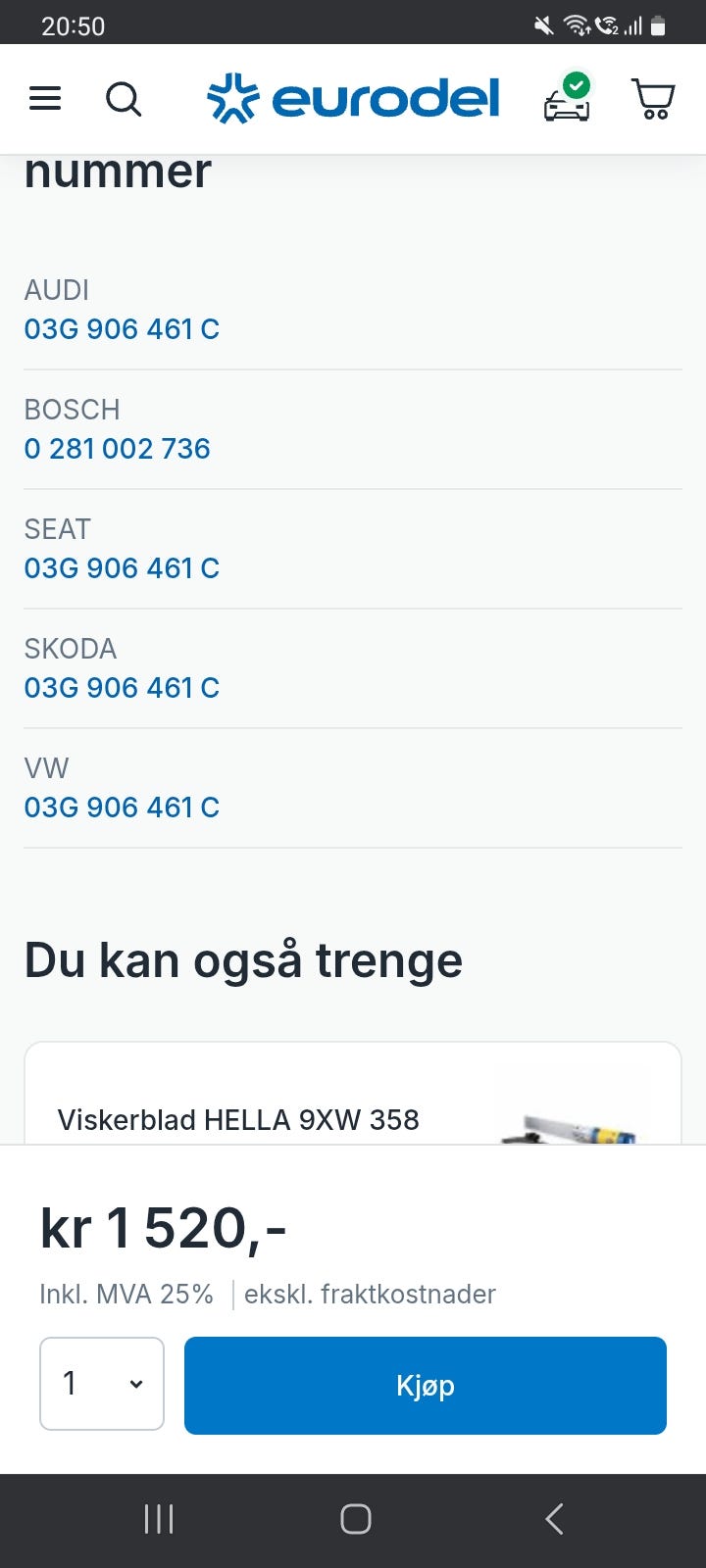This screenshot has width=706, height=1568.
Task: Open BOSCH part number 0 281 002 736
Action: click(117, 449)
